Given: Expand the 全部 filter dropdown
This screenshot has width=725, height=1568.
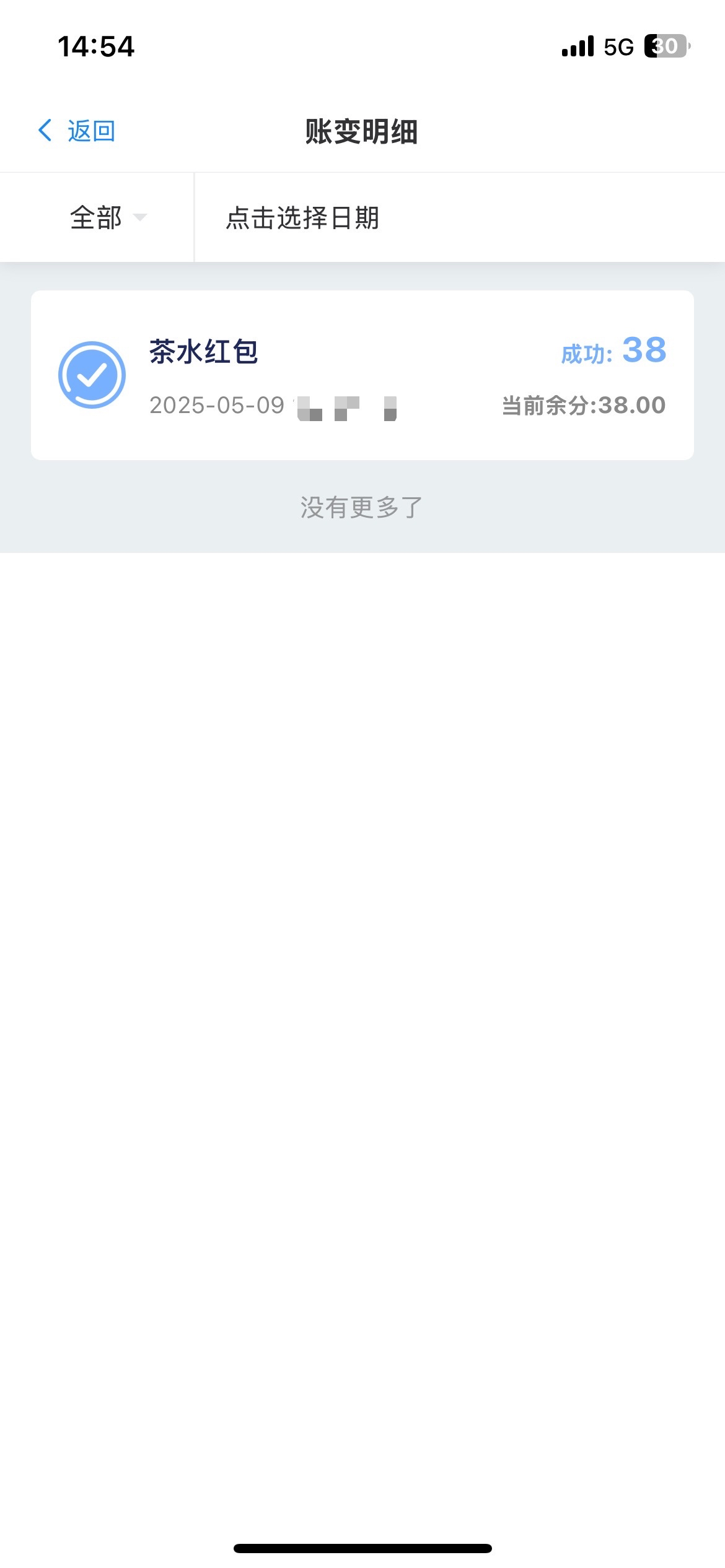Looking at the screenshot, I should [x=97, y=217].
